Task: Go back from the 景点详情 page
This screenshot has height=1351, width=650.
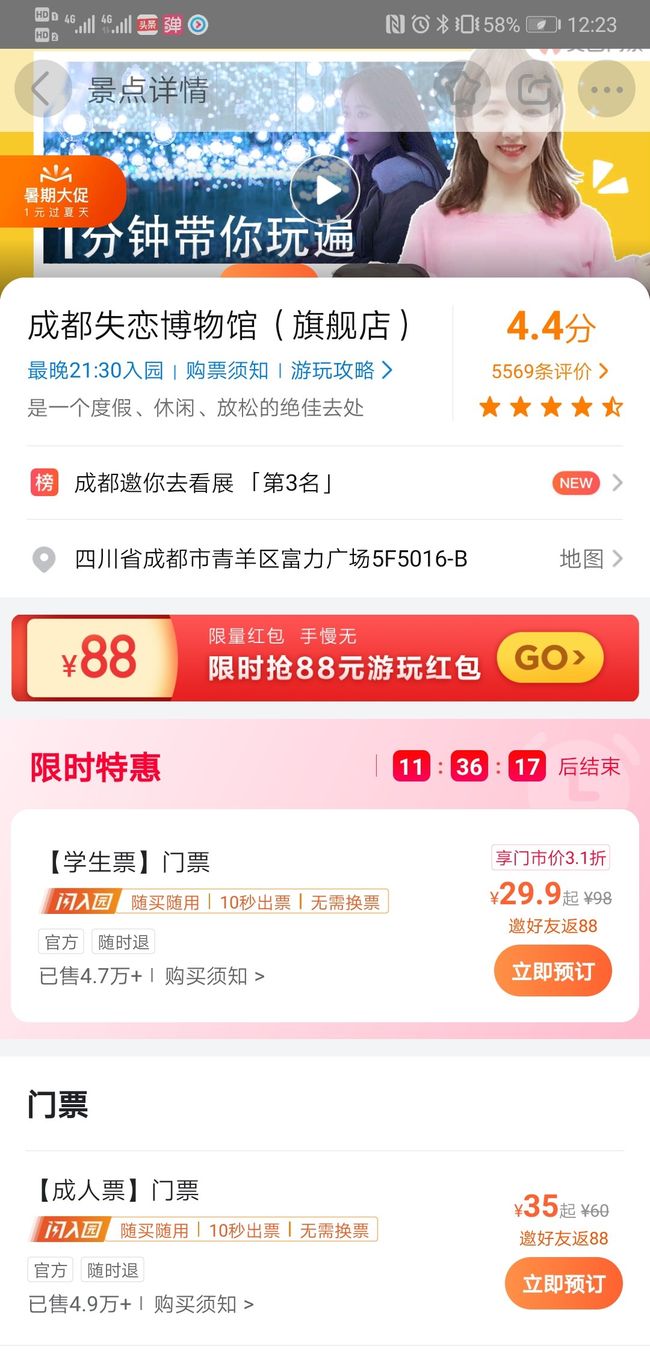Action: tap(42, 89)
